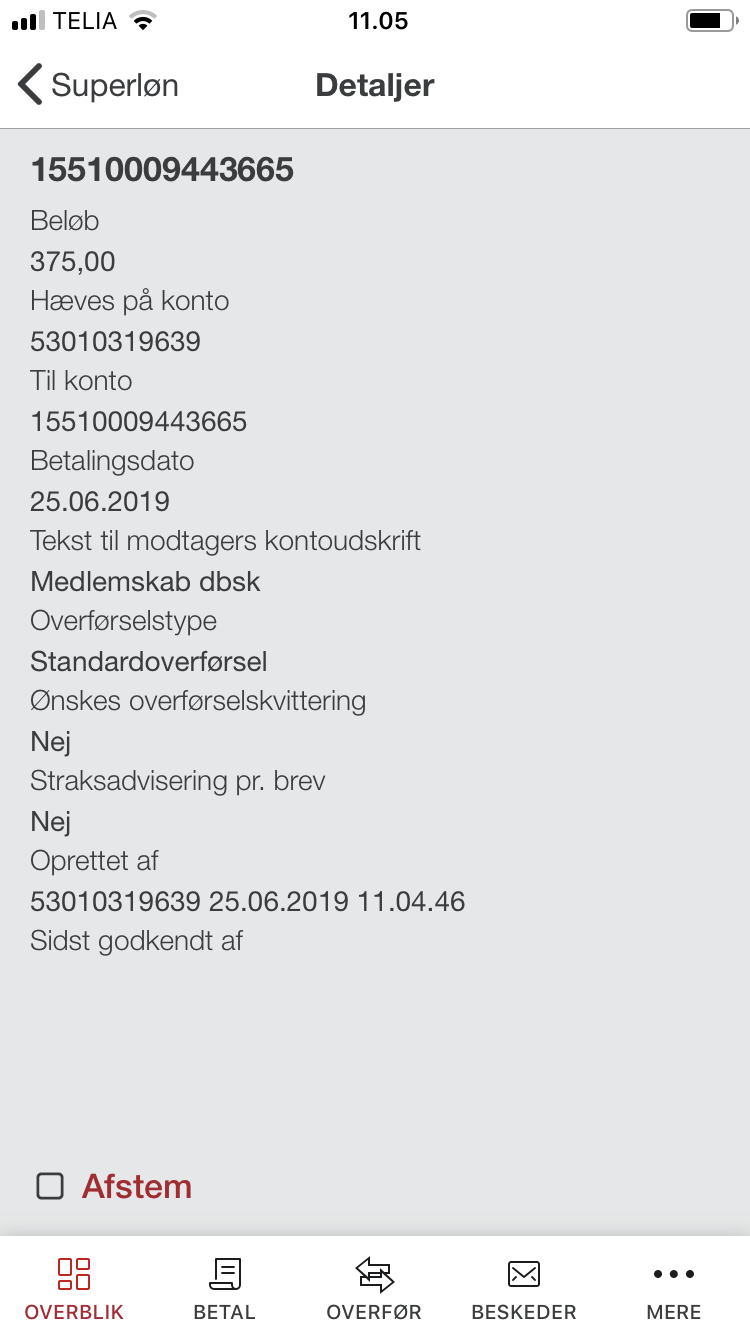Go back to Superløn
The height and width of the screenshot is (1334, 750).
(98, 85)
